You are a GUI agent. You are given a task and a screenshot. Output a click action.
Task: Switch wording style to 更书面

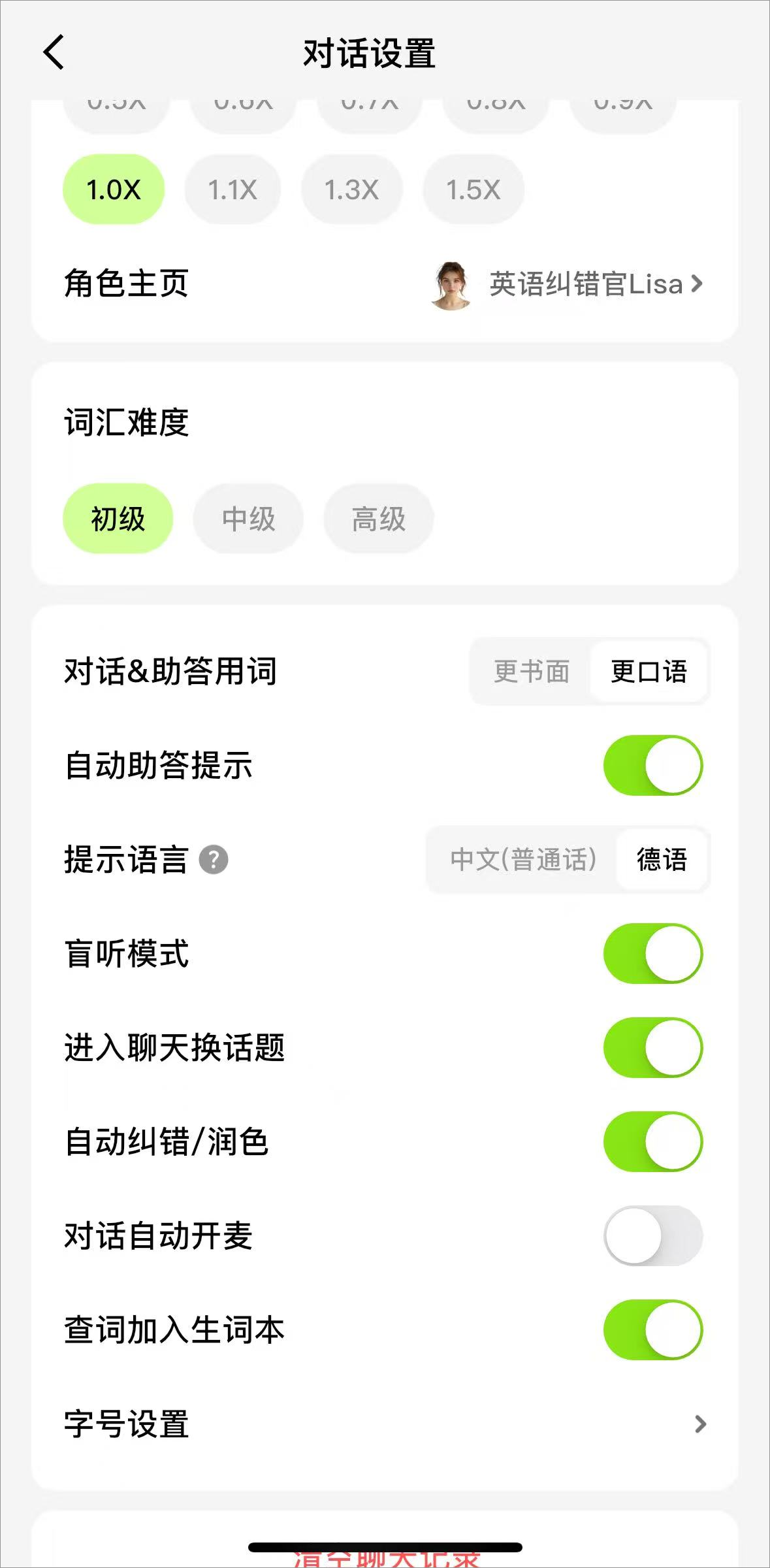pos(532,672)
